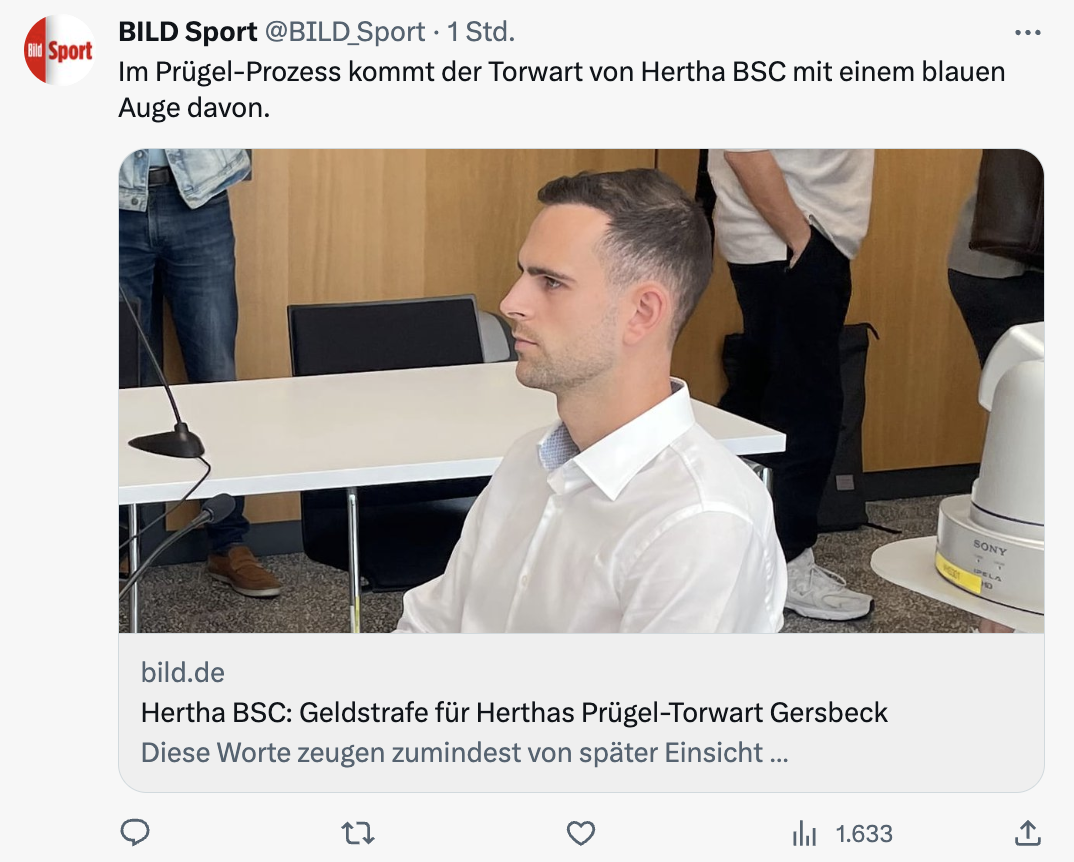Share the BILD Sport tweet
1074x862 pixels.
(1027, 832)
